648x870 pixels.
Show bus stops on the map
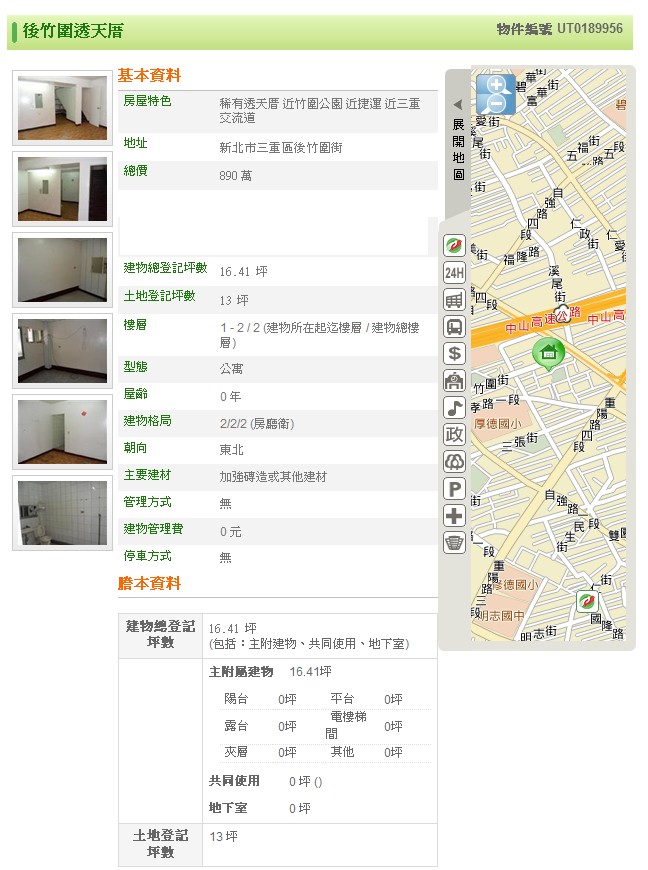point(455,327)
